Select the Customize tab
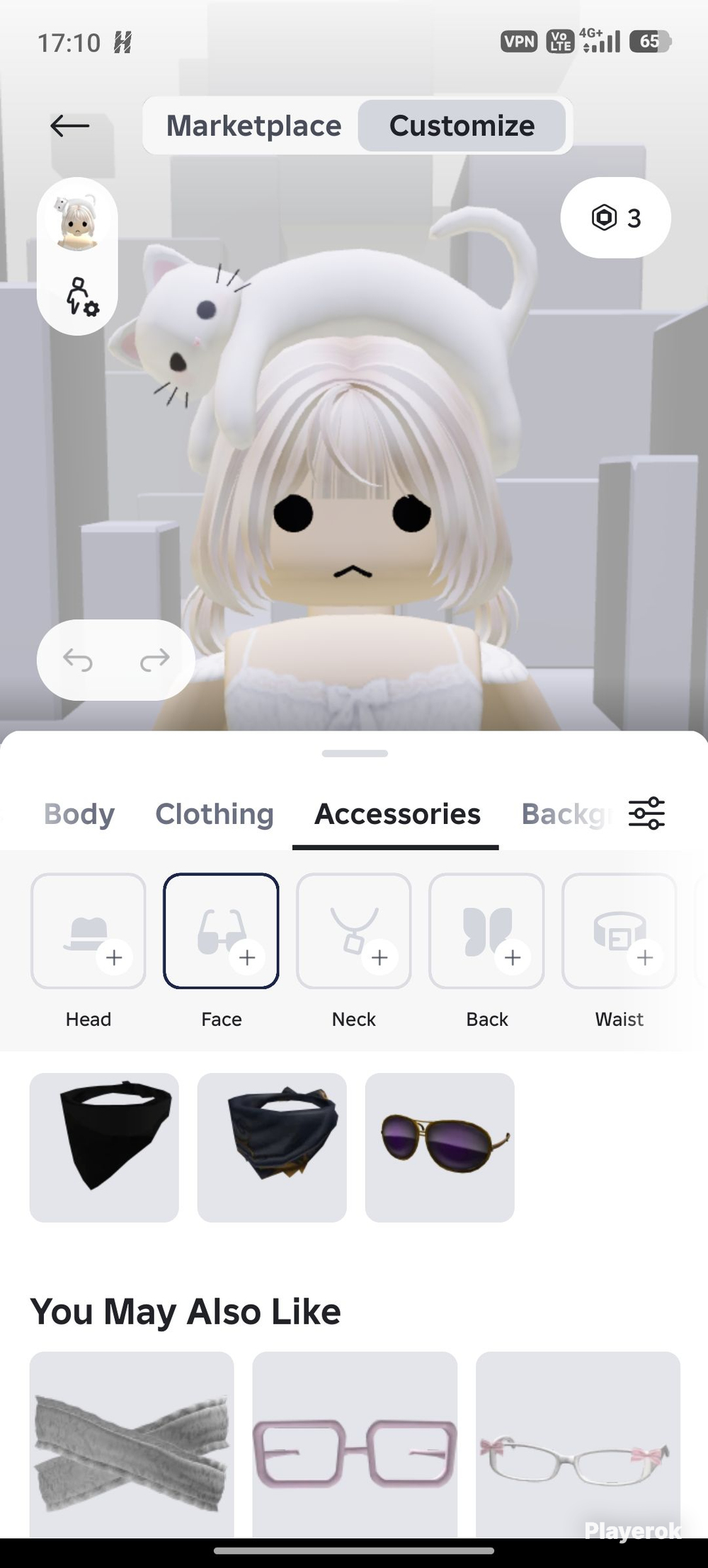 click(x=462, y=126)
